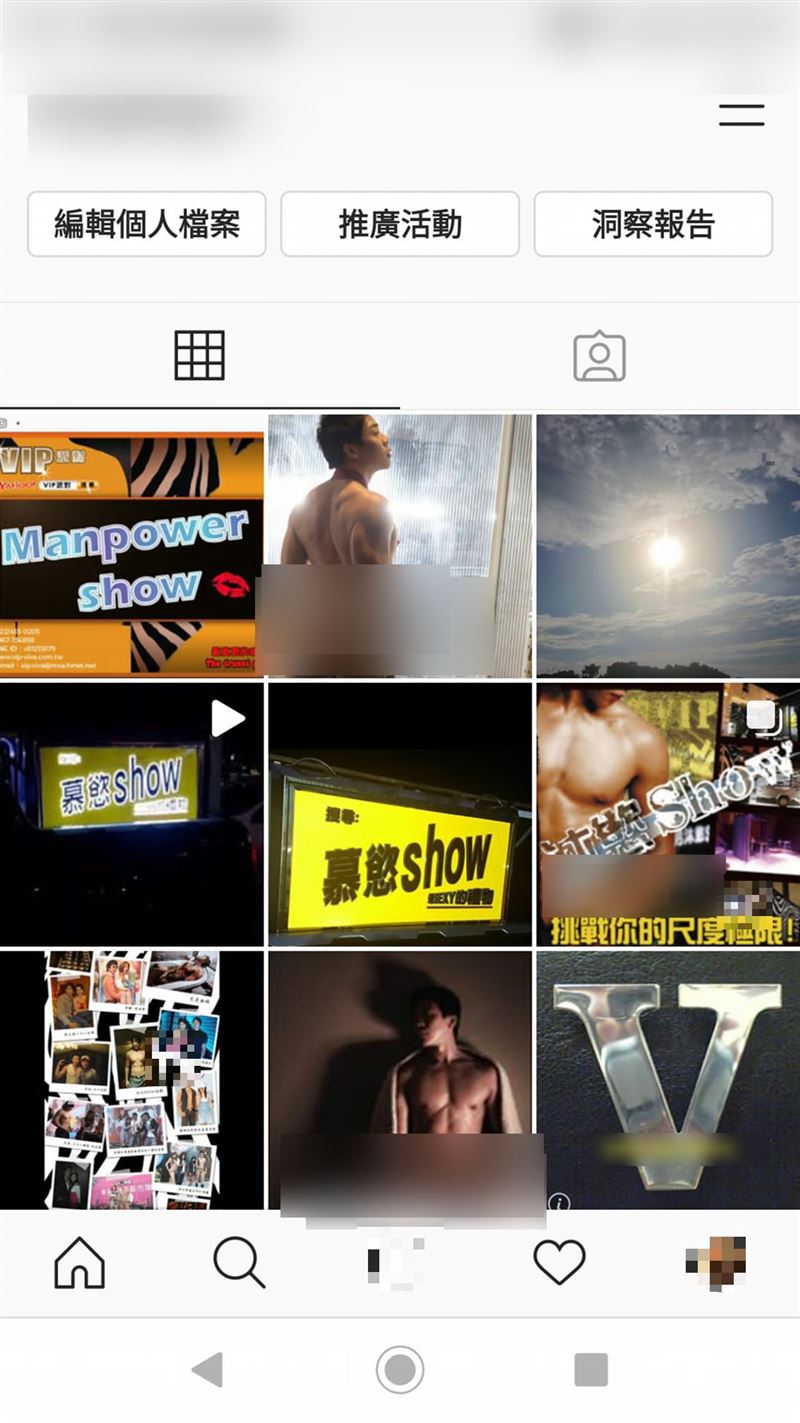
Task: Play the 慕慾show video post
Action: tap(131, 813)
